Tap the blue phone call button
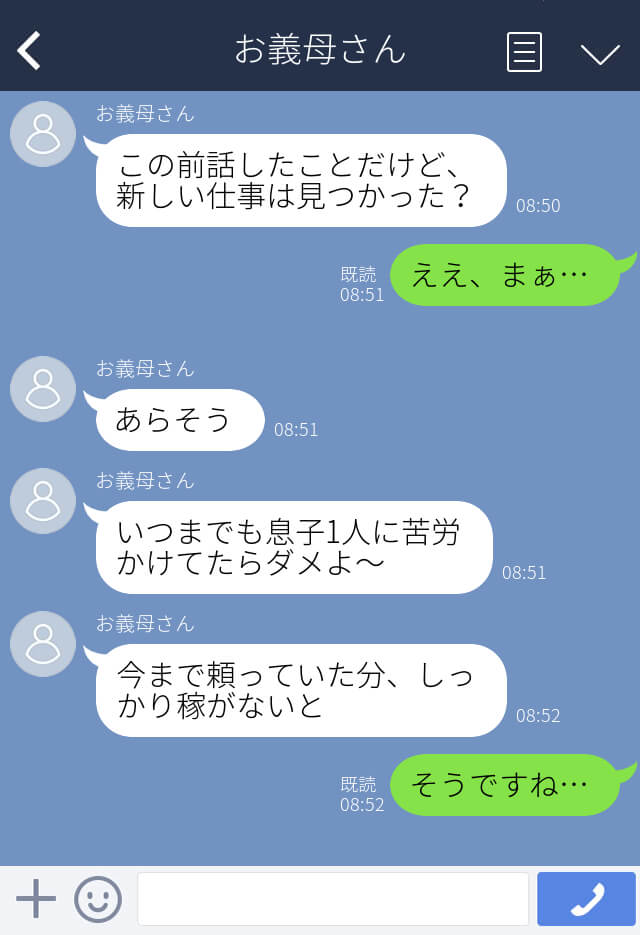The width and height of the screenshot is (640, 935). pos(586,899)
